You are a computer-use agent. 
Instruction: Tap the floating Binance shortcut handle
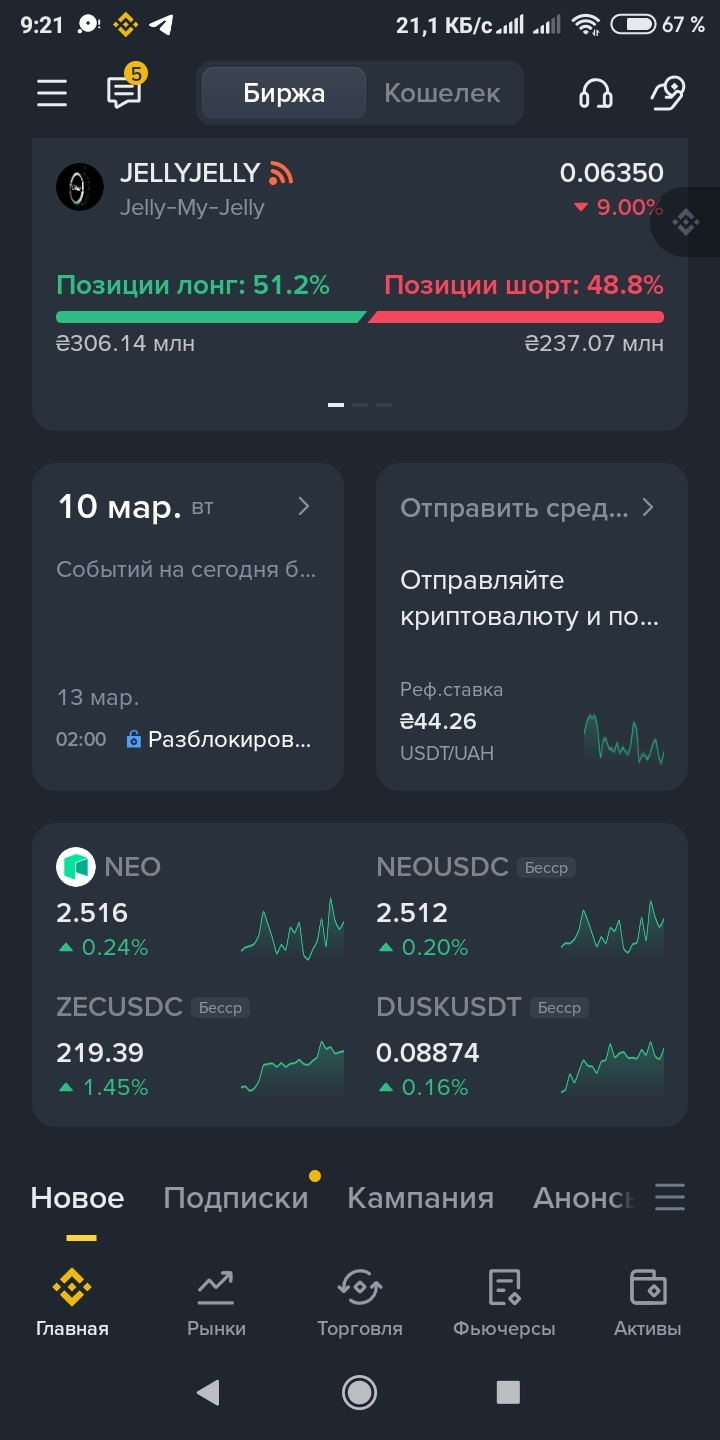click(x=686, y=222)
